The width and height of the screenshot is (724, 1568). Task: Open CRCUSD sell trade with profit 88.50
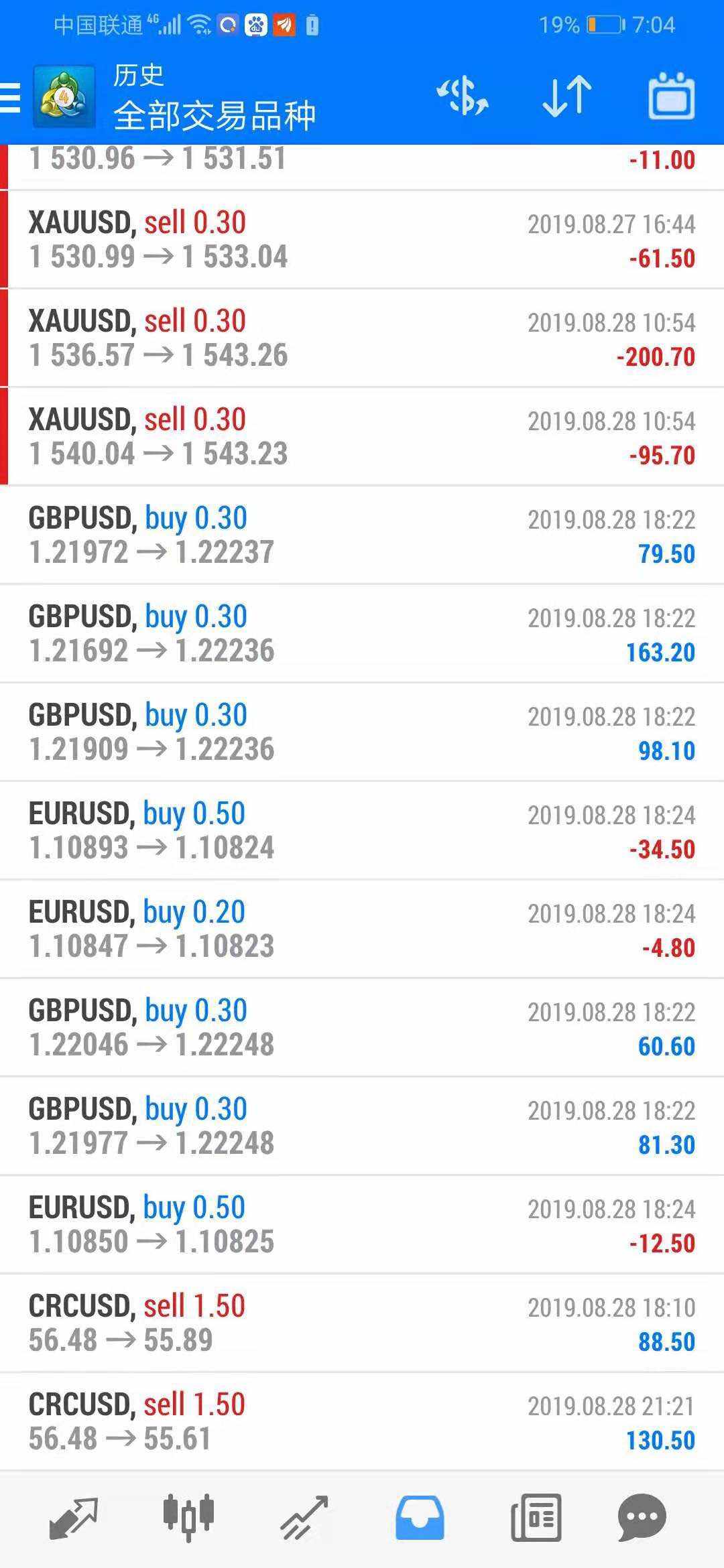click(x=362, y=1323)
